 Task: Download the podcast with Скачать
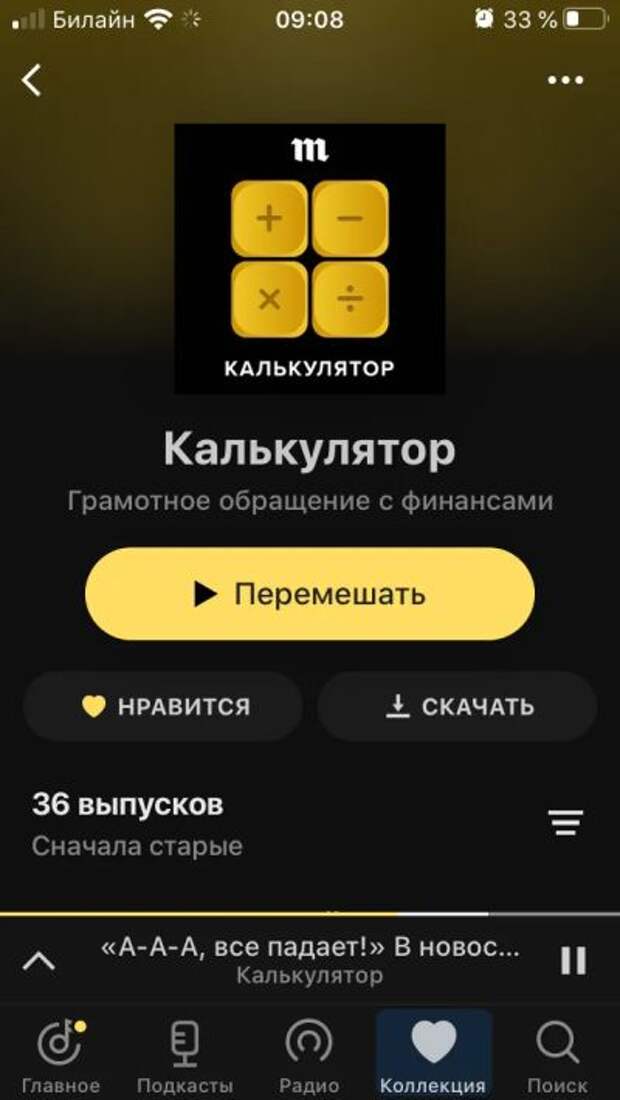(x=457, y=706)
